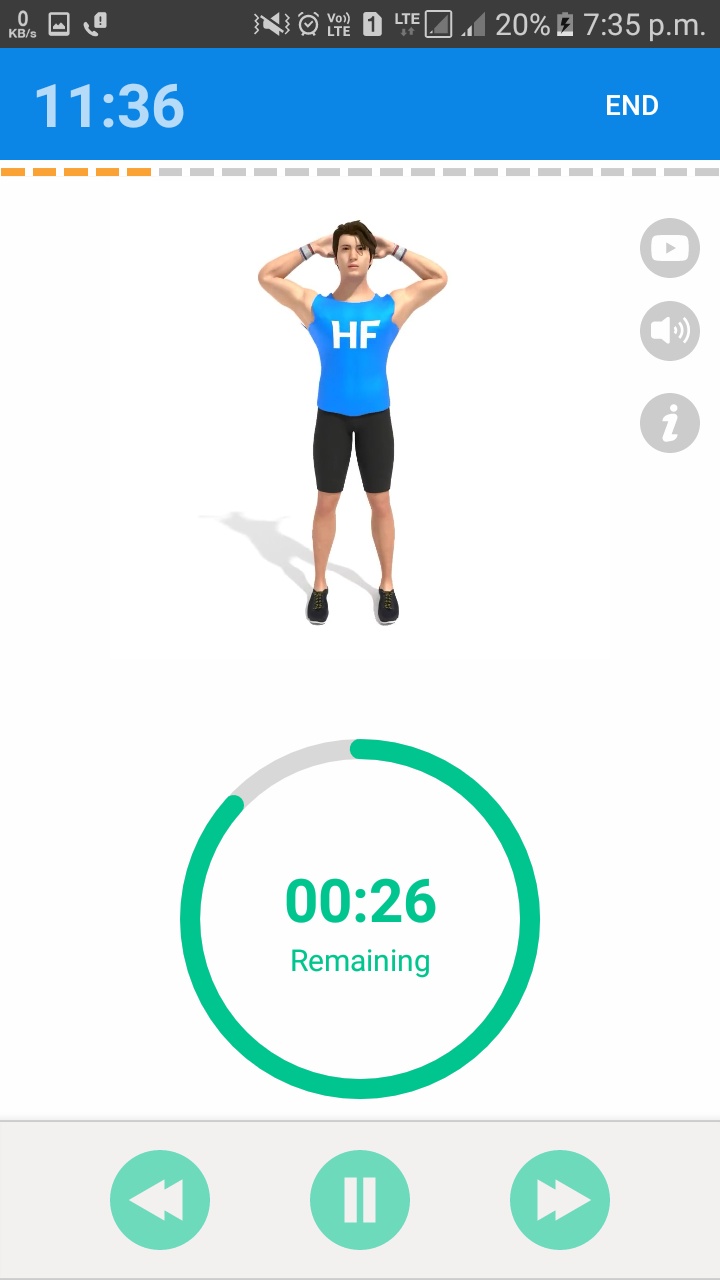
Task: Toggle playback with the pause control
Action: [x=360, y=1199]
